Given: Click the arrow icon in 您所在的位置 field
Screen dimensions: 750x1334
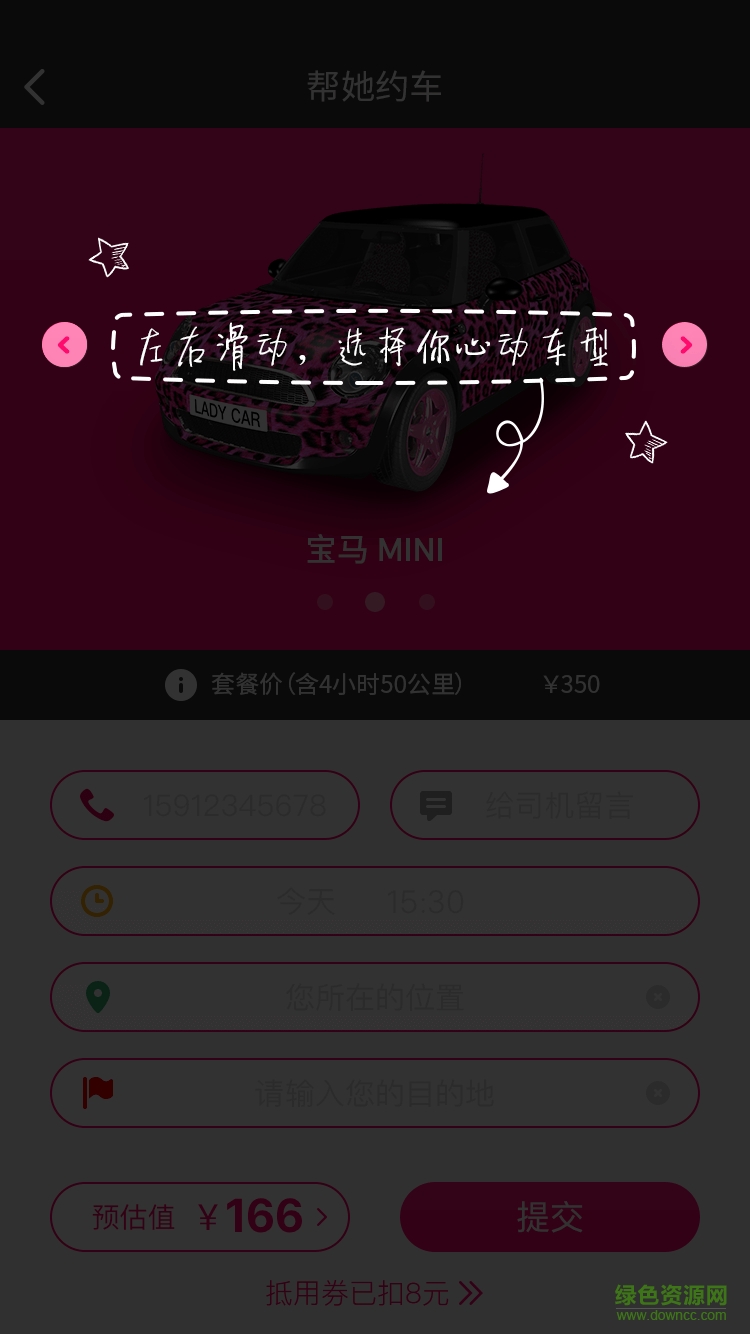Looking at the screenshot, I should [x=657, y=997].
